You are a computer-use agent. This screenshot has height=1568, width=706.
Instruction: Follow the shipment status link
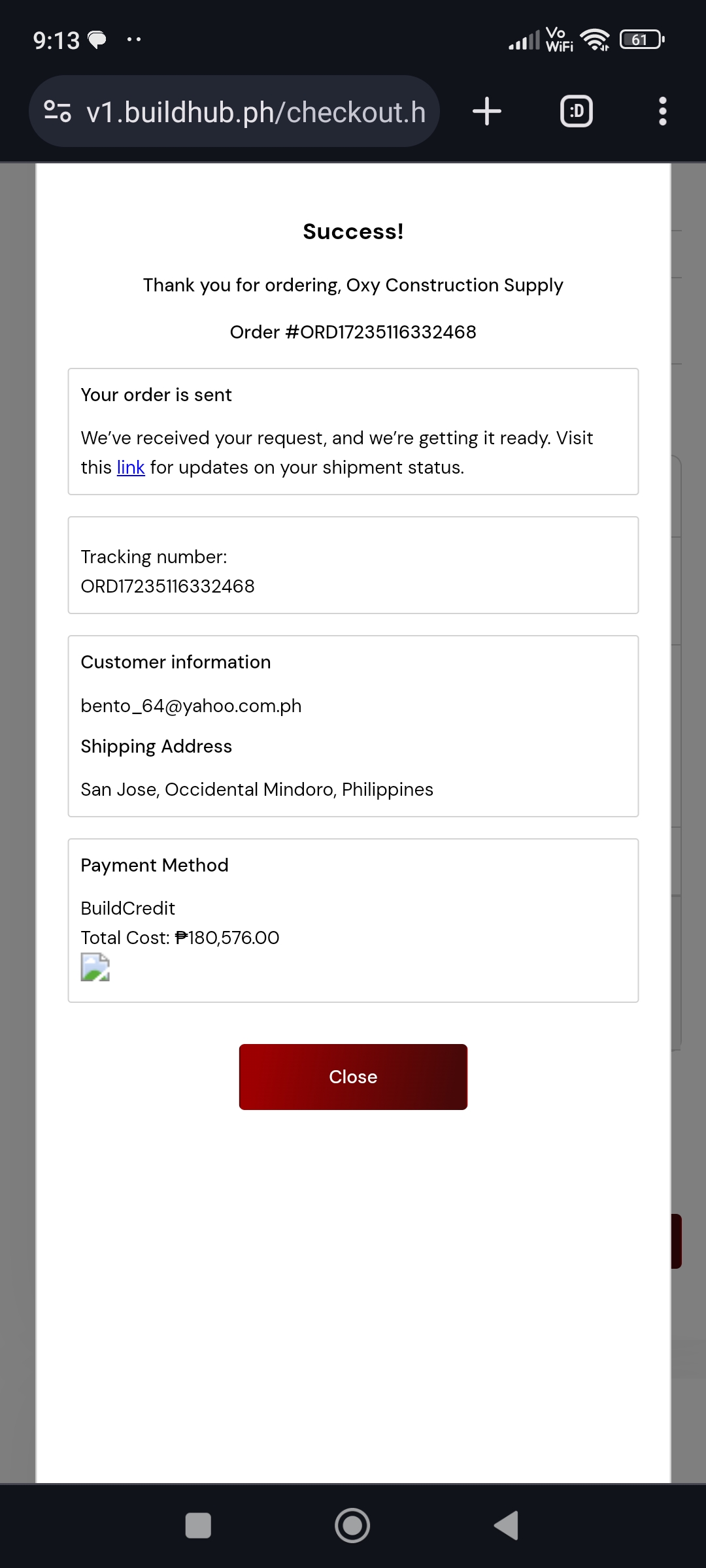[131, 468]
